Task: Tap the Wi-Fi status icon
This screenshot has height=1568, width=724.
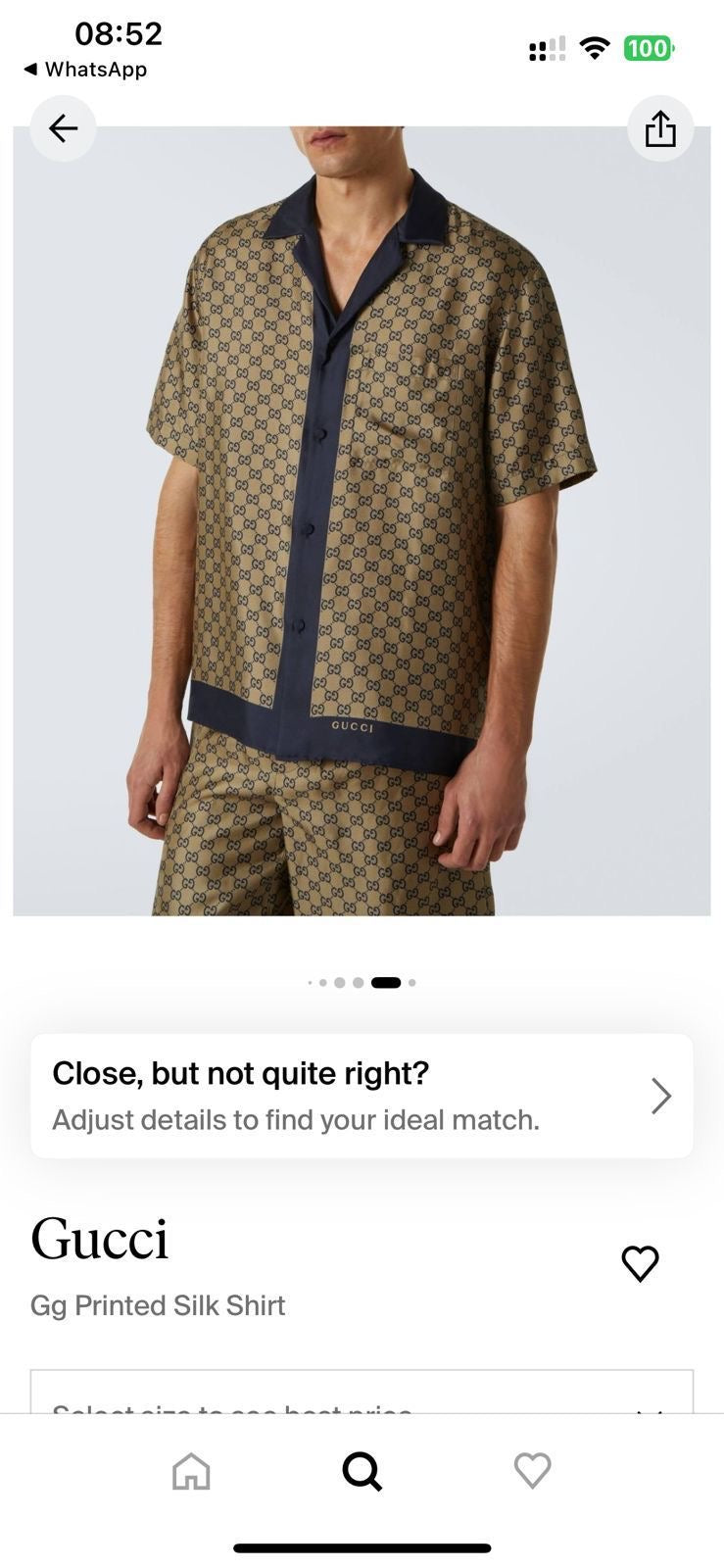Action: click(595, 48)
